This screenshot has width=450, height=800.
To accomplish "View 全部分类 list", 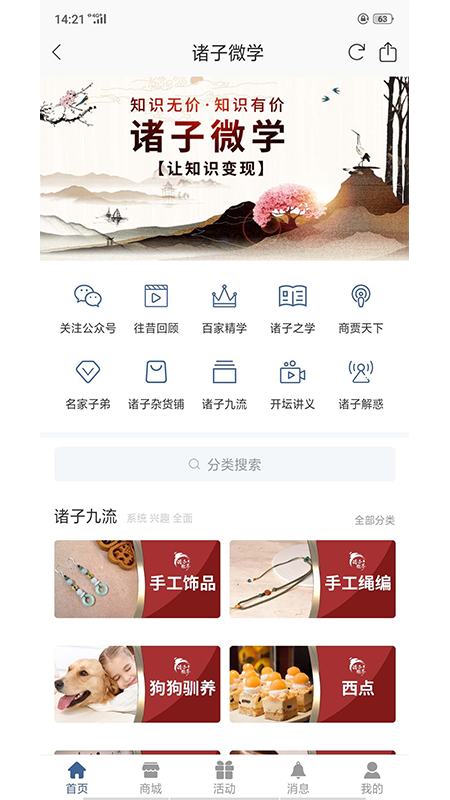I will (x=374, y=520).
